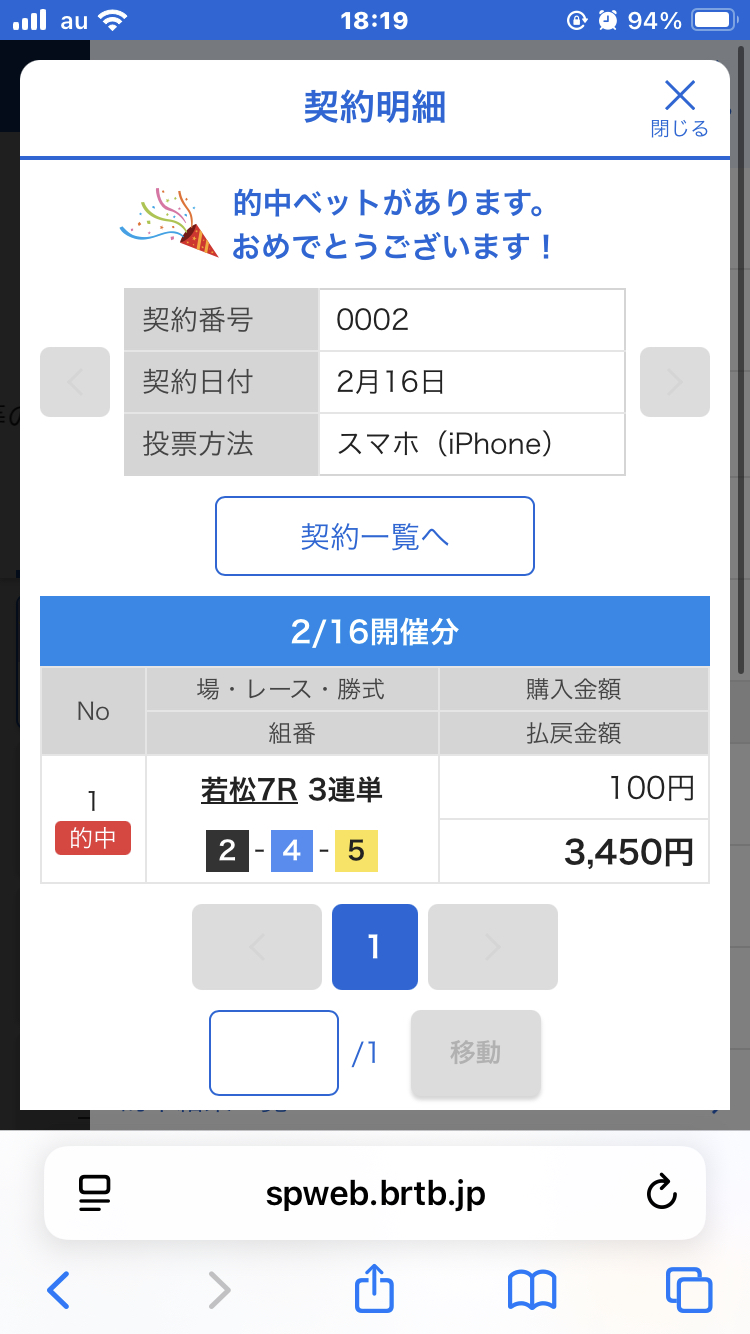
Task: Share this page from Safari toolbar
Action: (x=375, y=1289)
